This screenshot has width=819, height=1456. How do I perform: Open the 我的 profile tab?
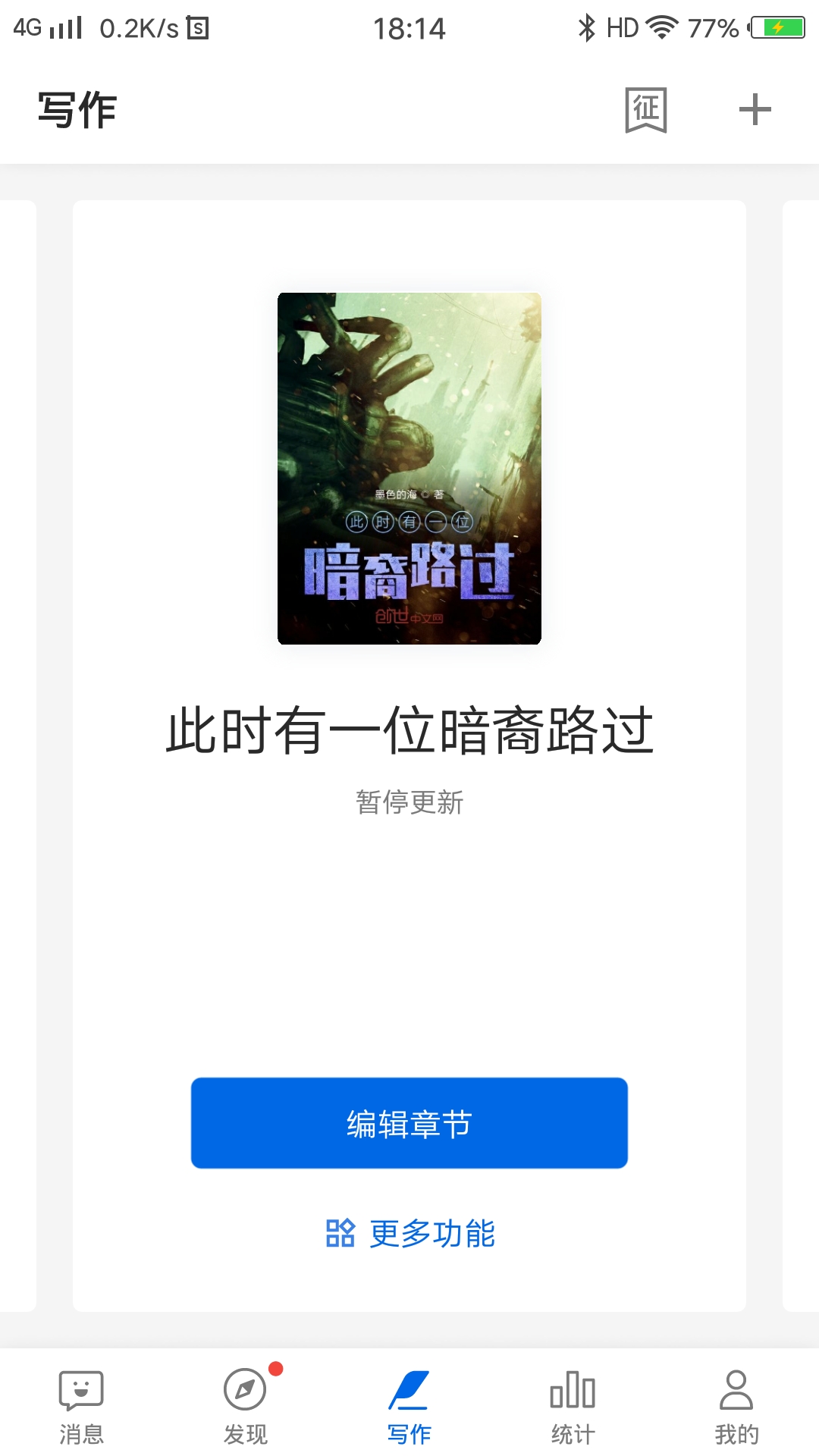point(736,1407)
